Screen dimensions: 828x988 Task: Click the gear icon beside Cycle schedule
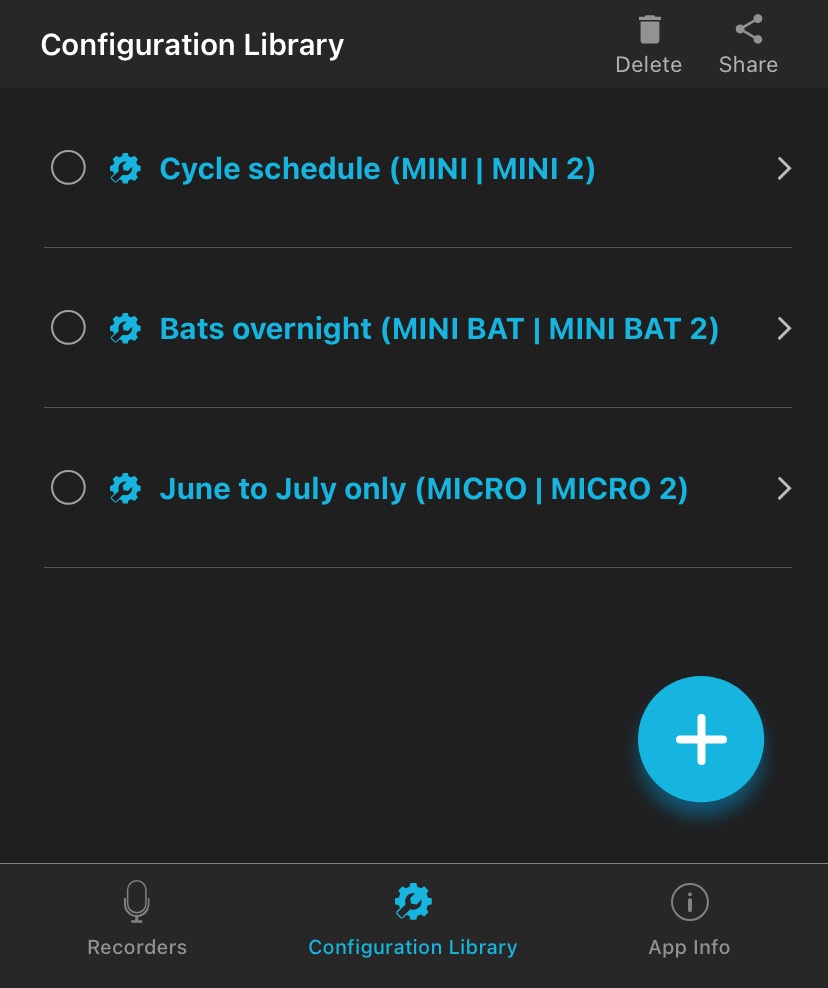point(124,168)
